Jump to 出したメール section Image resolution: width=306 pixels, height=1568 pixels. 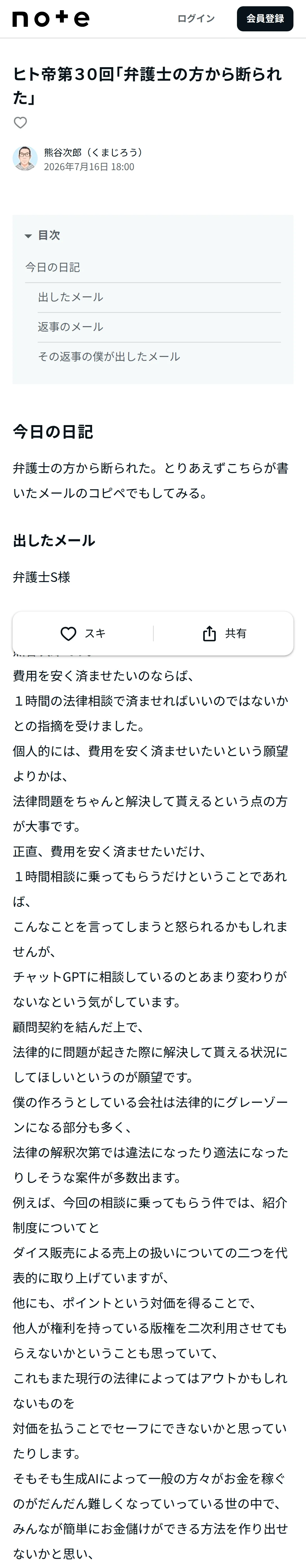[70, 297]
